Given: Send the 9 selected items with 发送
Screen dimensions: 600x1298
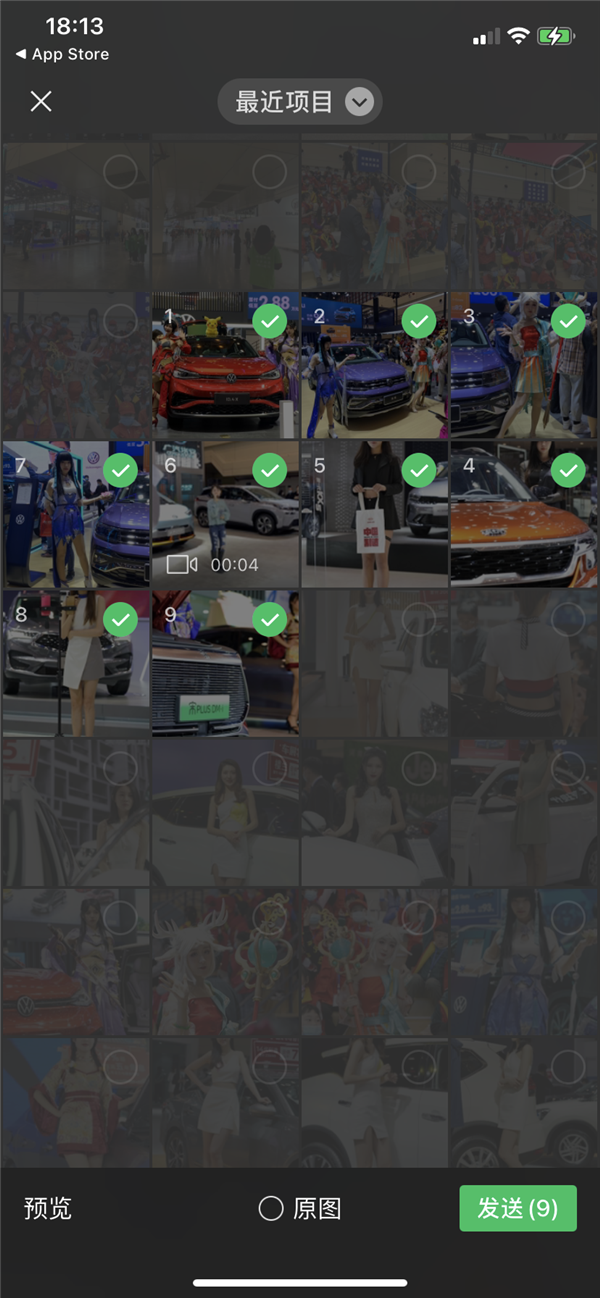Looking at the screenshot, I should click(517, 1208).
